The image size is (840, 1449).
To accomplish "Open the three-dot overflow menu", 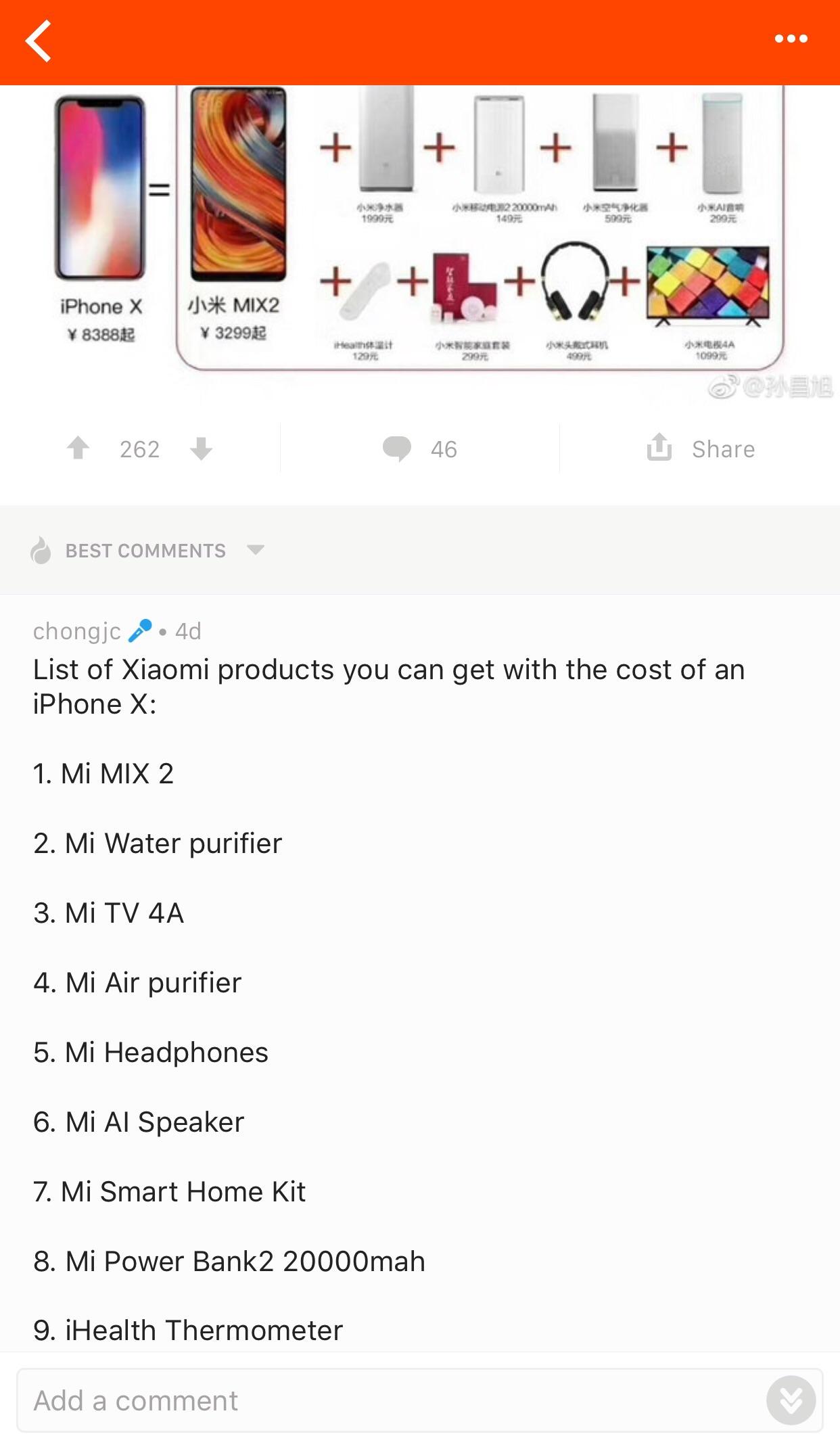I will tap(791, 39).
